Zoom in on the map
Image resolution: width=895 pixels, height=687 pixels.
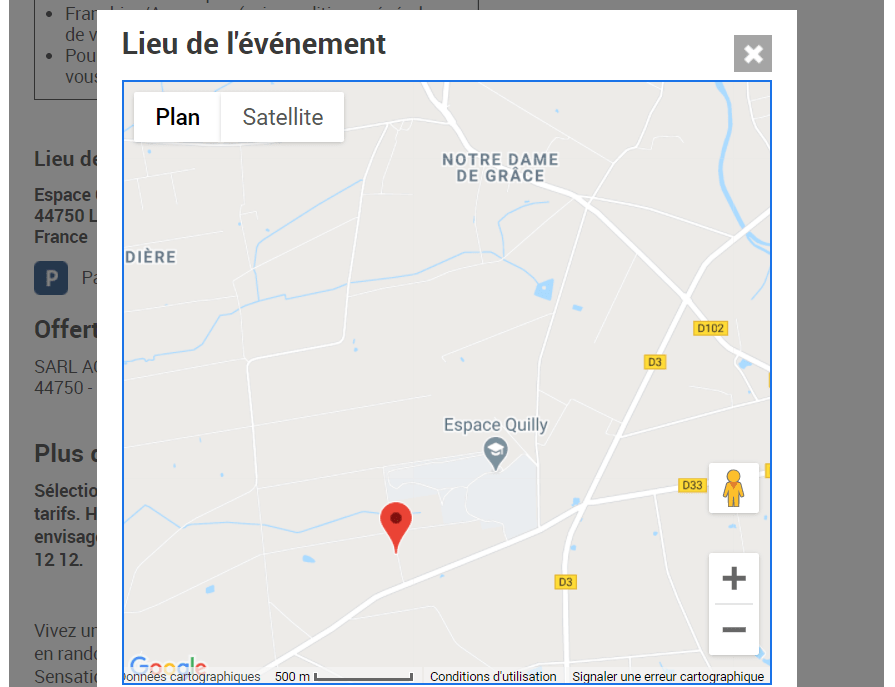coord(734,579)
